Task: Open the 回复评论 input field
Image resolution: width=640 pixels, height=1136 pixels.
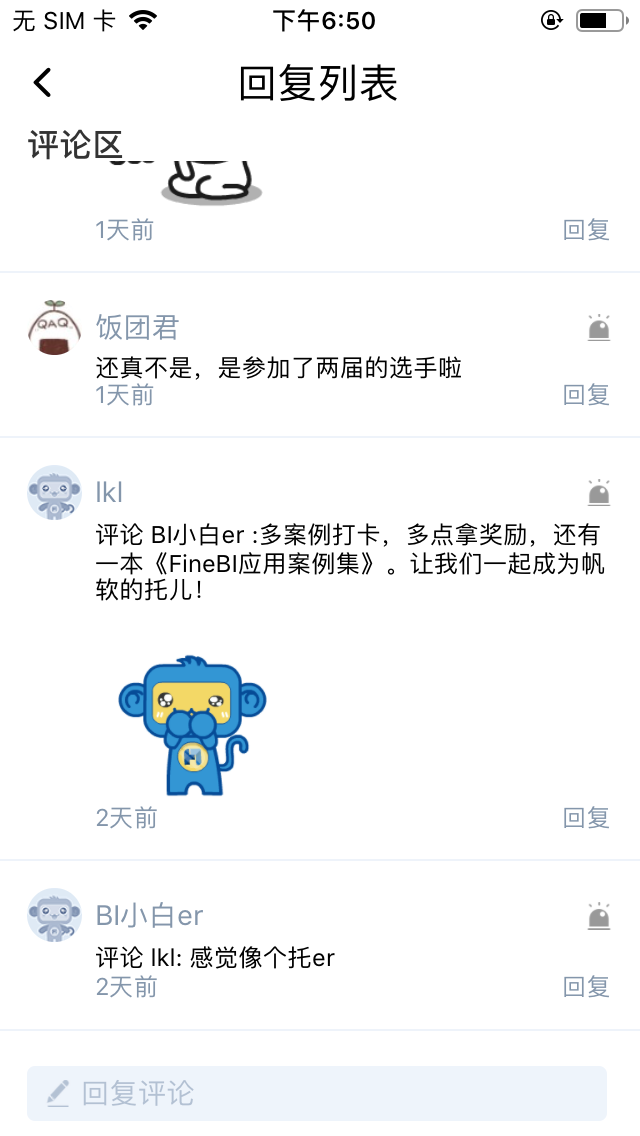Action: [316, 1093]
